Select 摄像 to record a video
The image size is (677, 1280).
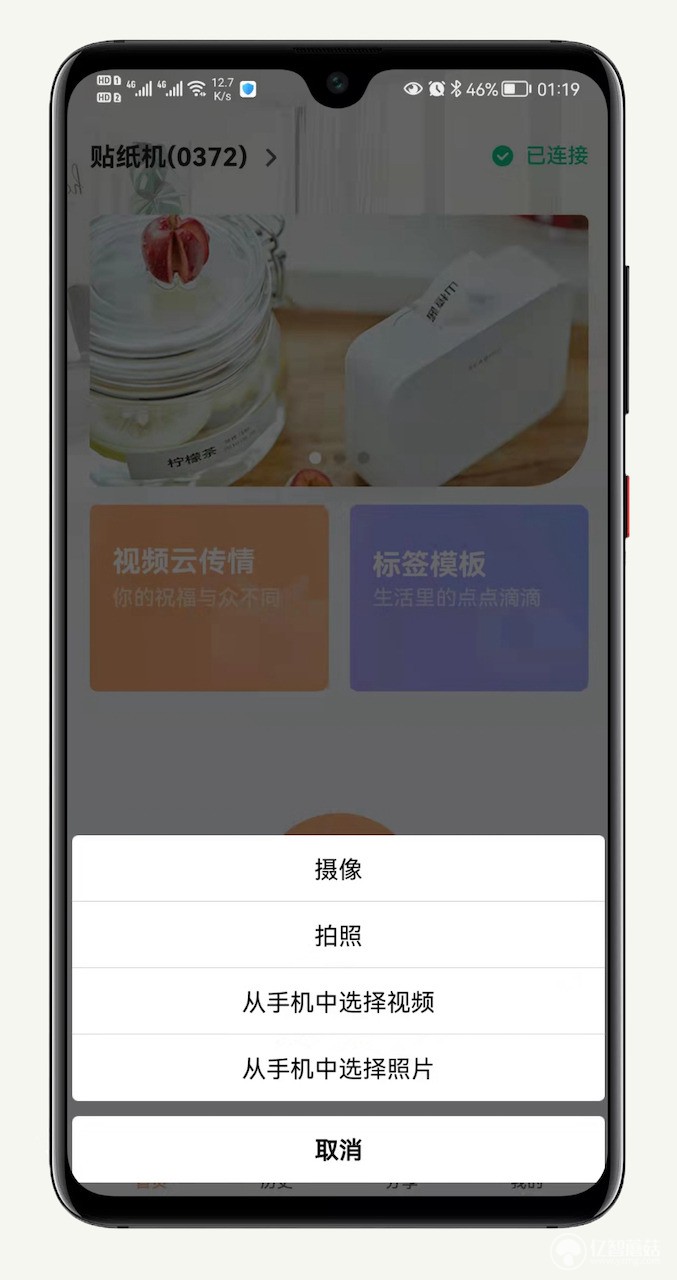point(338,869)
